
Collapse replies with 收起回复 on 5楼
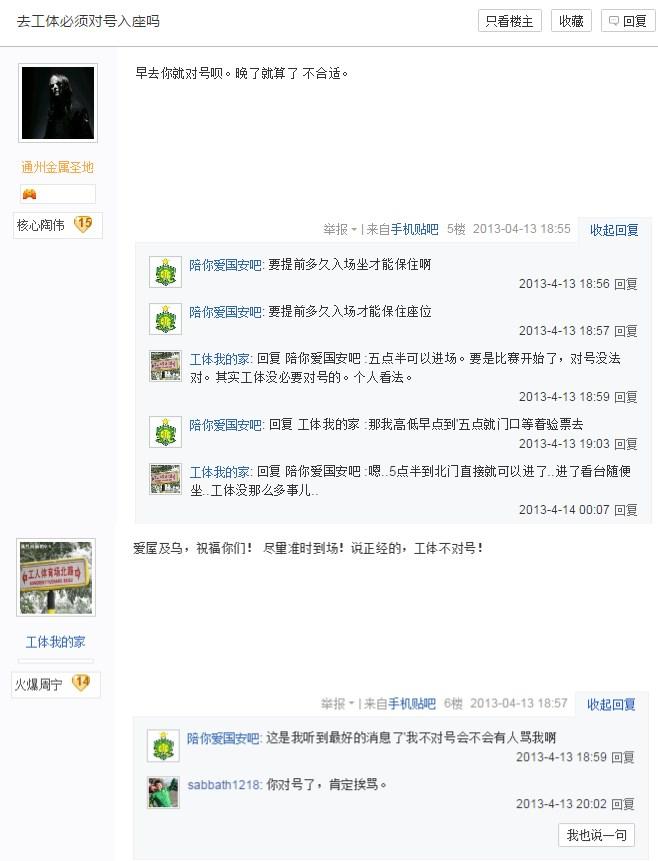click(x=614, y=230)
